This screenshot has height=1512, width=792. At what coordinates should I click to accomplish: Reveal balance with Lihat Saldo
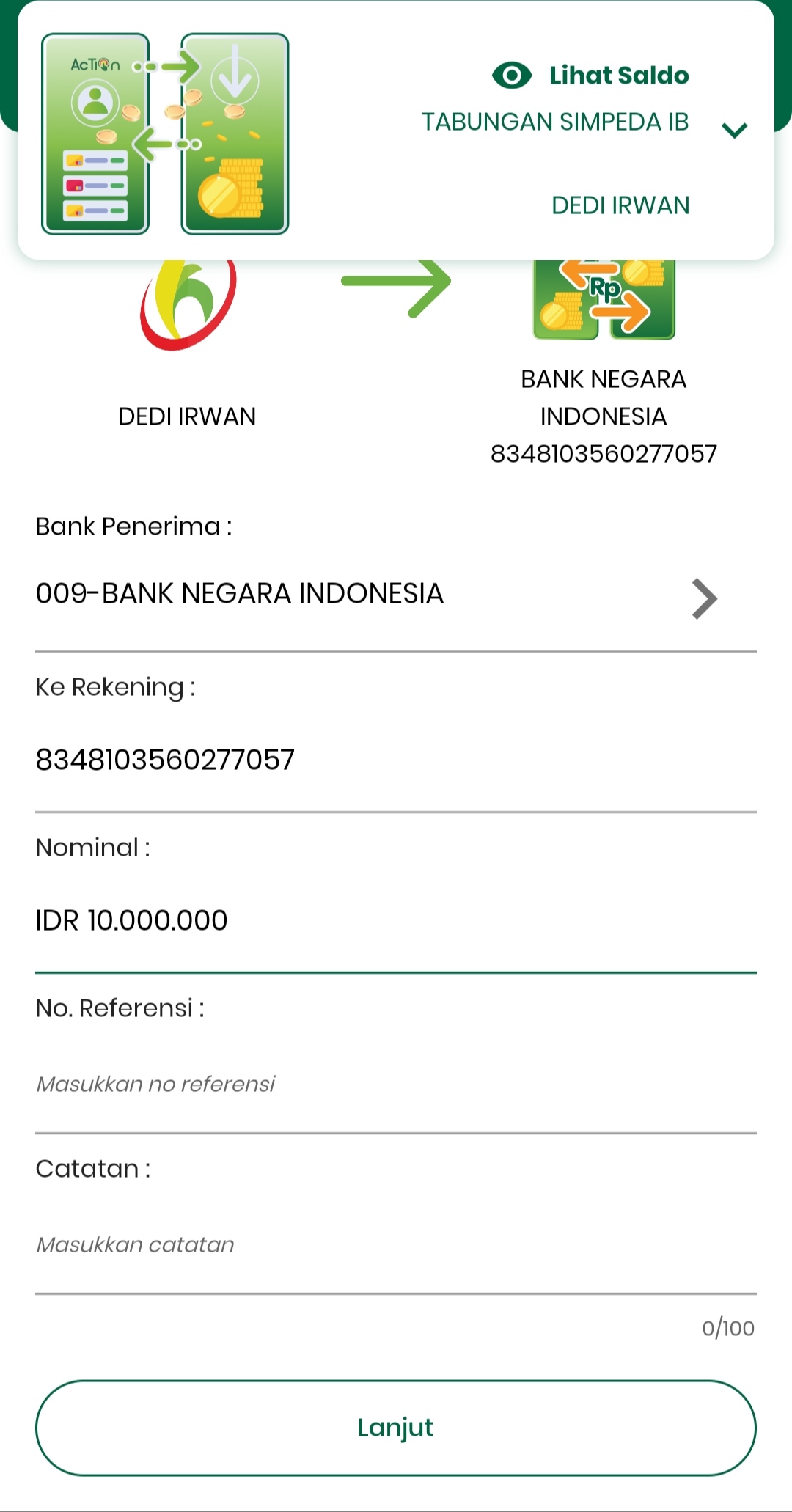pos(590,75)
